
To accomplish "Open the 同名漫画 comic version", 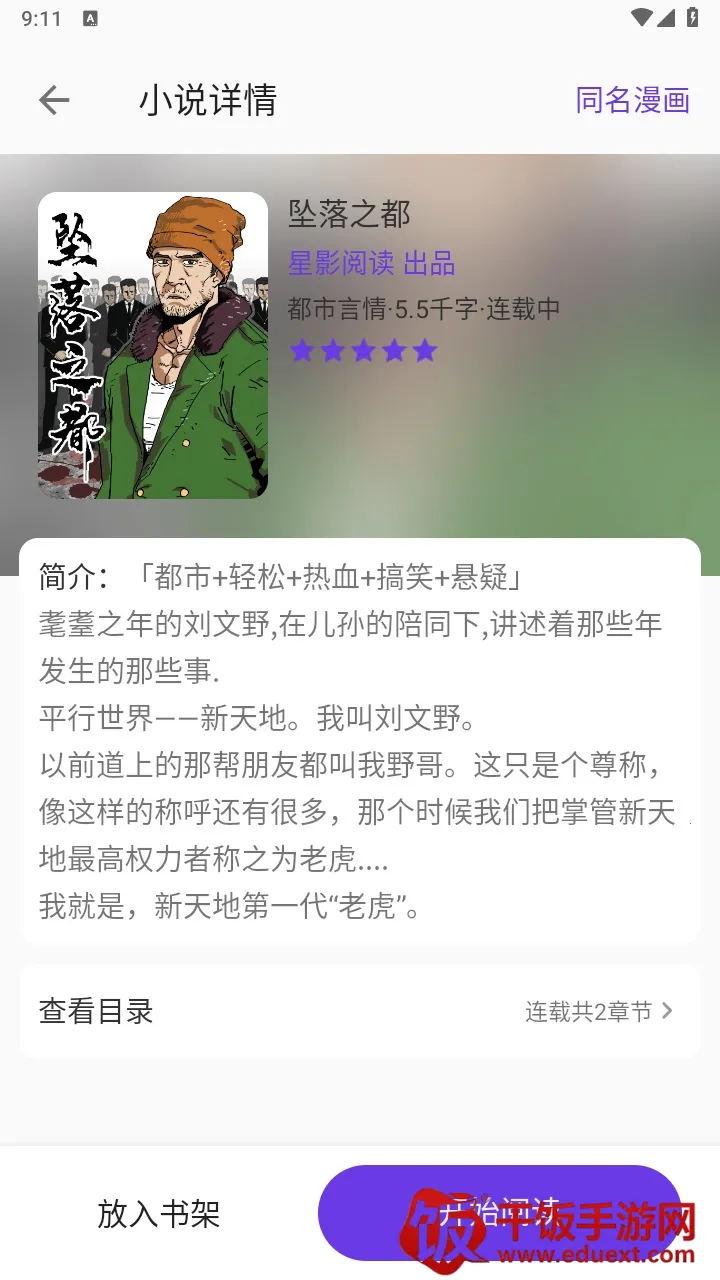I will (632, 100).
